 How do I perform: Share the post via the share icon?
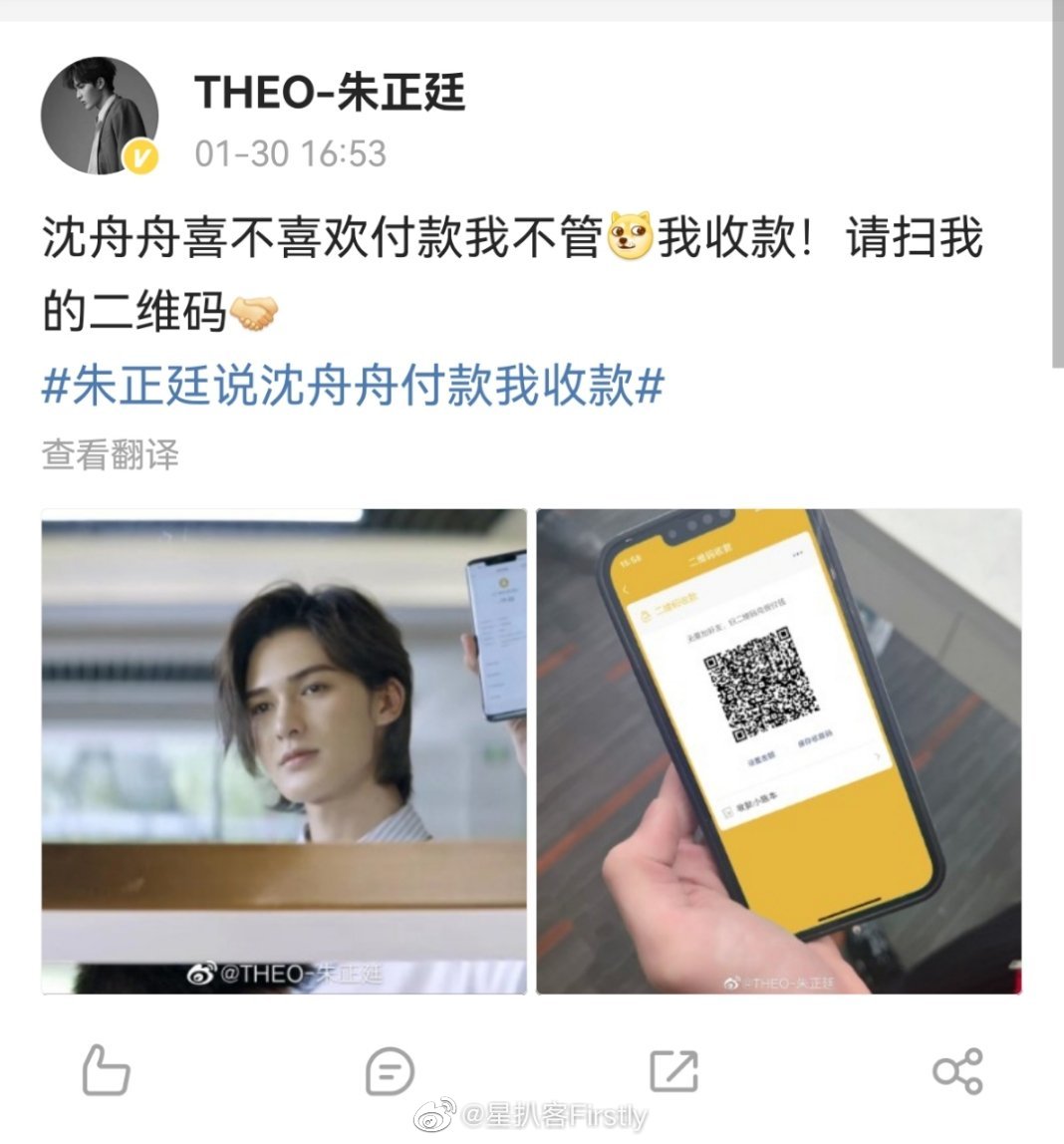[x=957, y=1071]
